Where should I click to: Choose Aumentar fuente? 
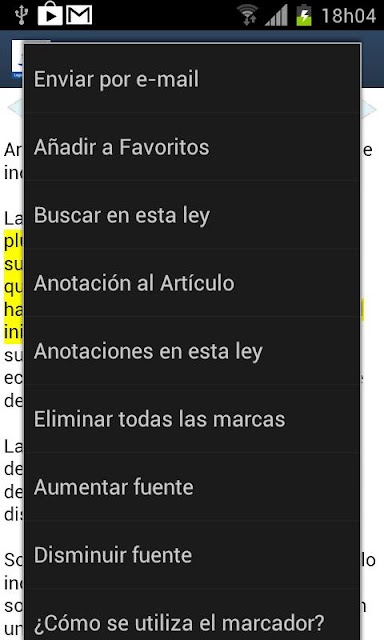[192, 487]
